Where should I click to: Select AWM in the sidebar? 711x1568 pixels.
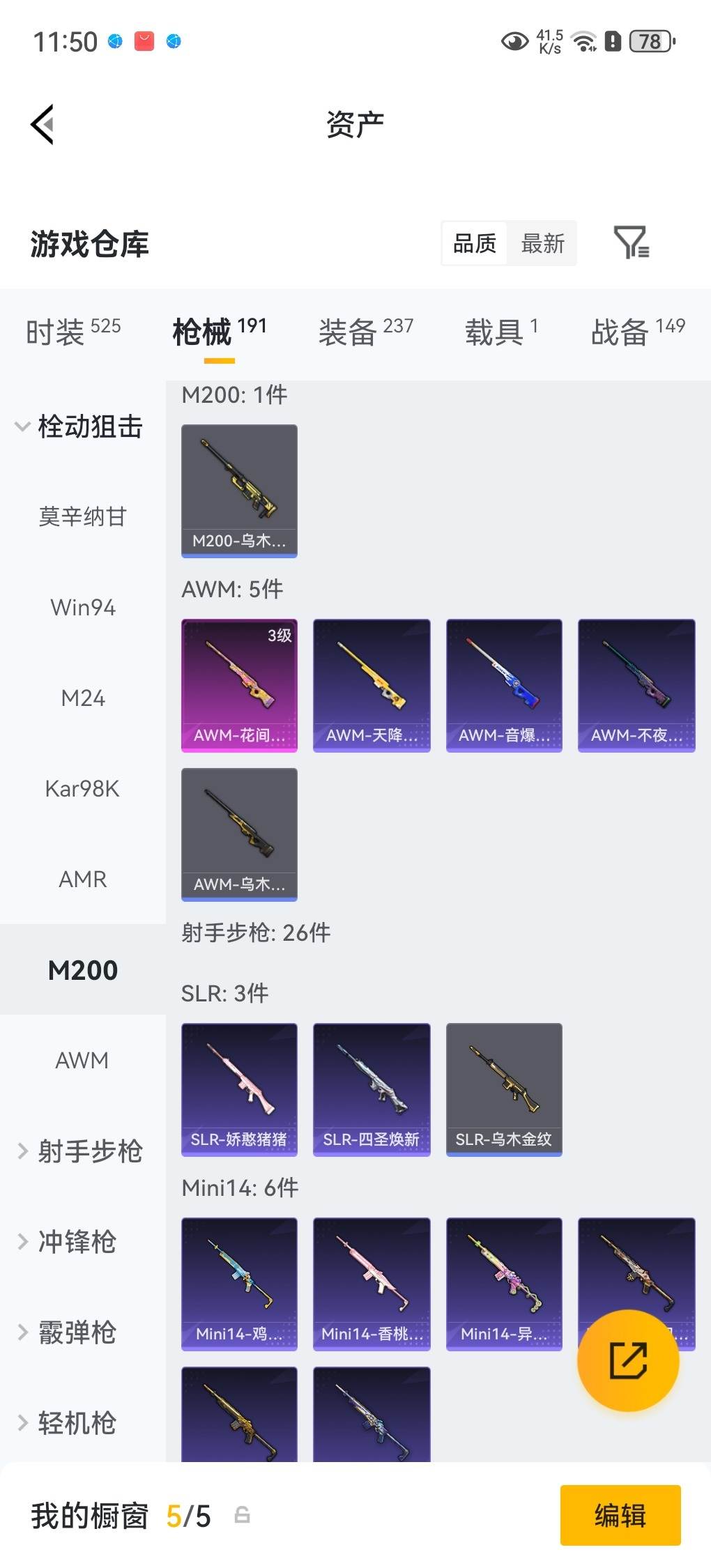pyautogui.click(x=82, y=1061)
